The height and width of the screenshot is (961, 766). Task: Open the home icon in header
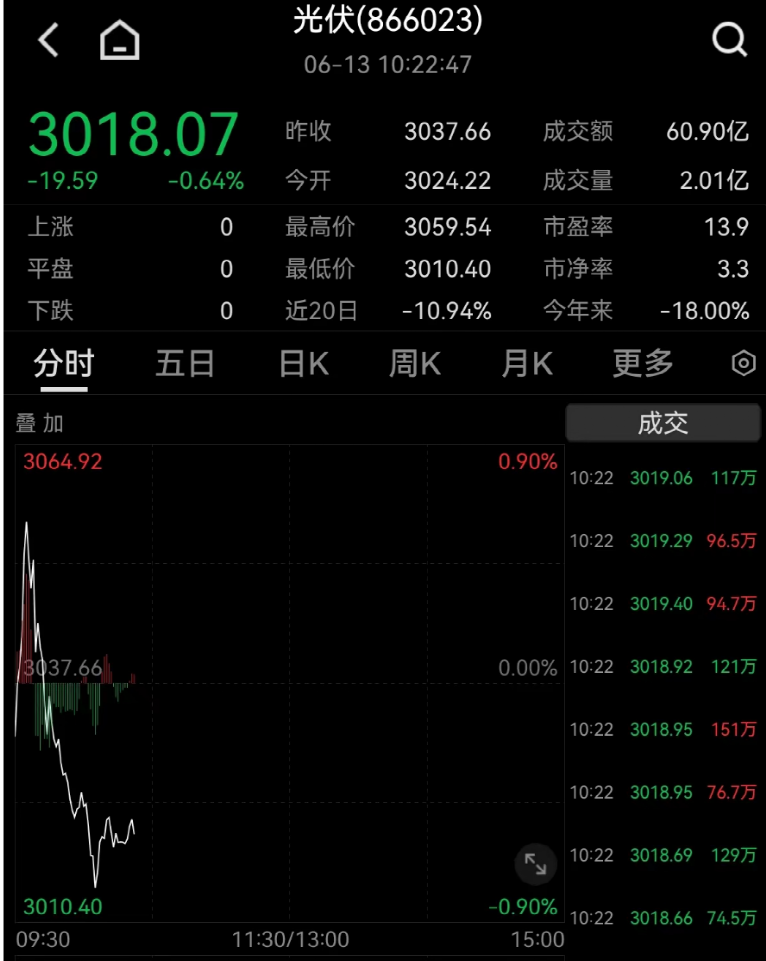119,40
